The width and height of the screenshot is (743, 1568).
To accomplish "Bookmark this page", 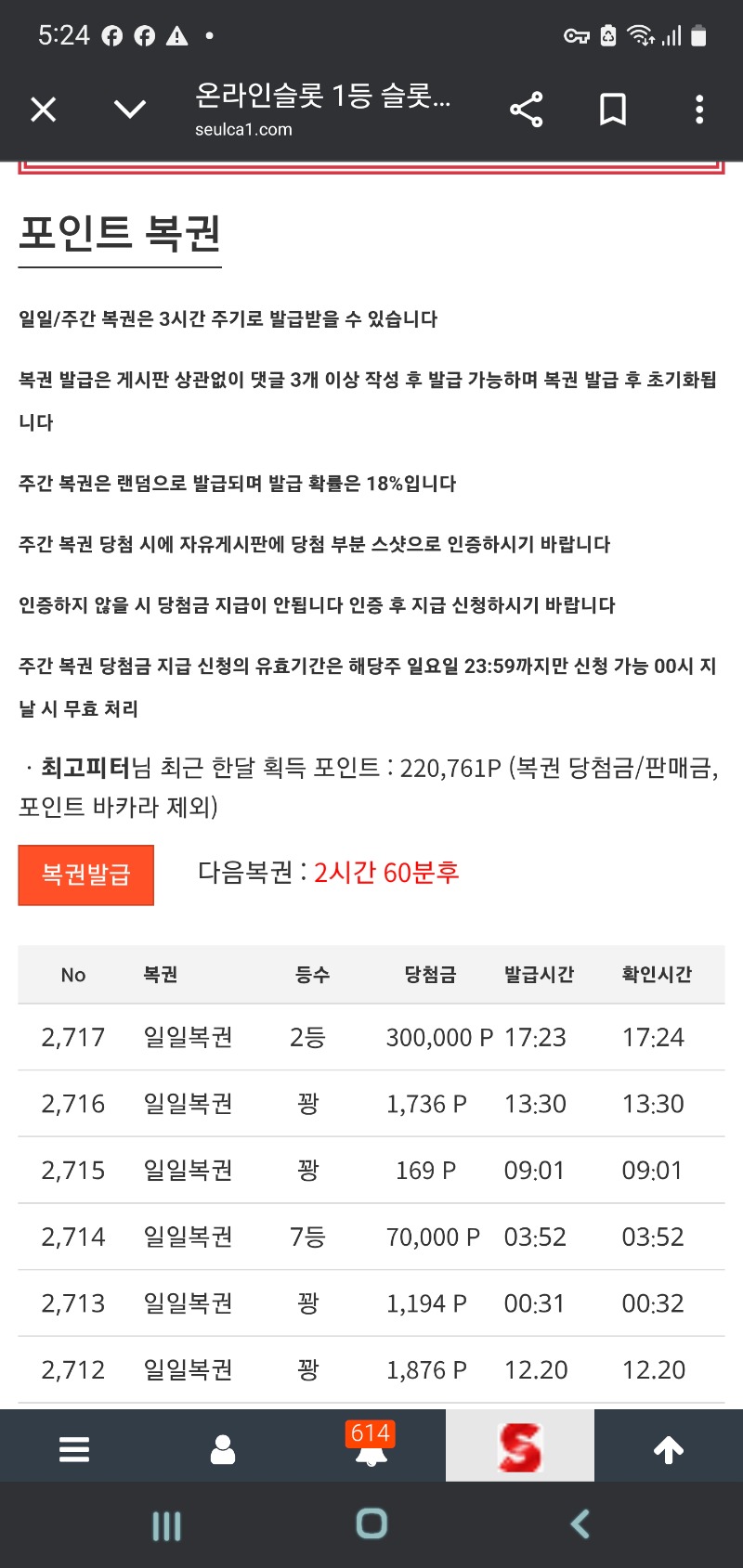I will point(613,110).
